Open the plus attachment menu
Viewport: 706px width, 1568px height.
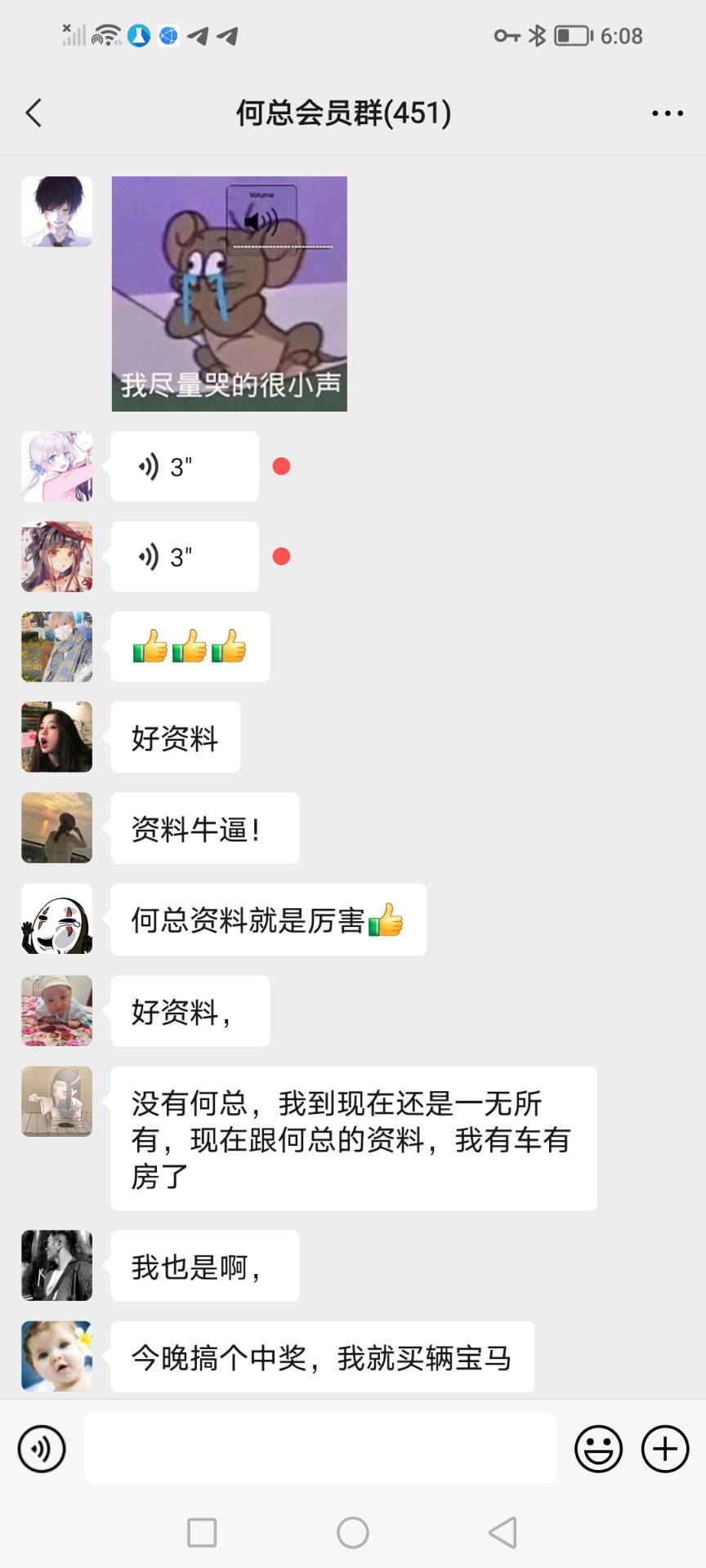[665, 1449]
